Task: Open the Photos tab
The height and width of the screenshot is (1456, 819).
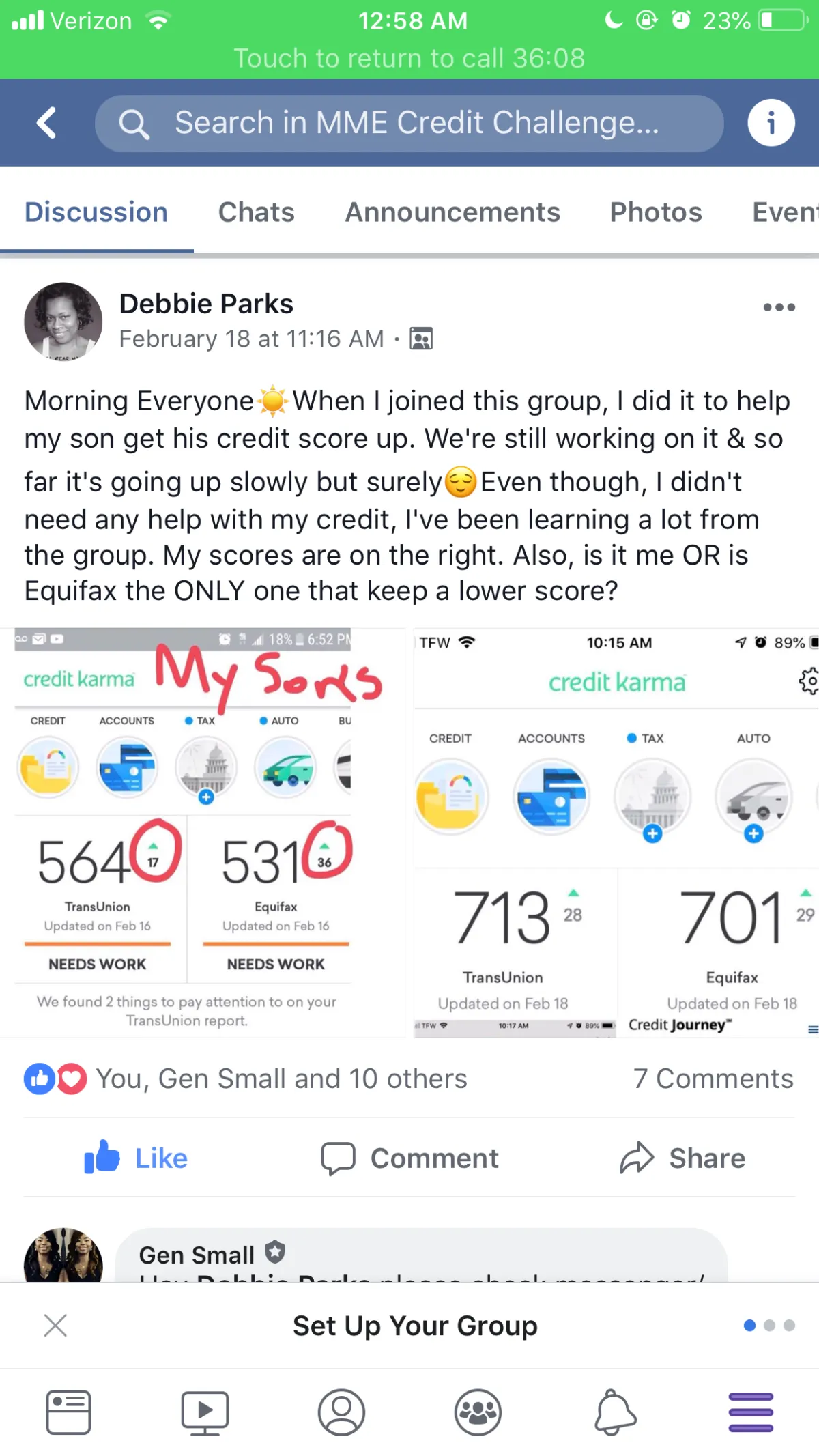Action: pyautogui.click(x=656, y=212)
